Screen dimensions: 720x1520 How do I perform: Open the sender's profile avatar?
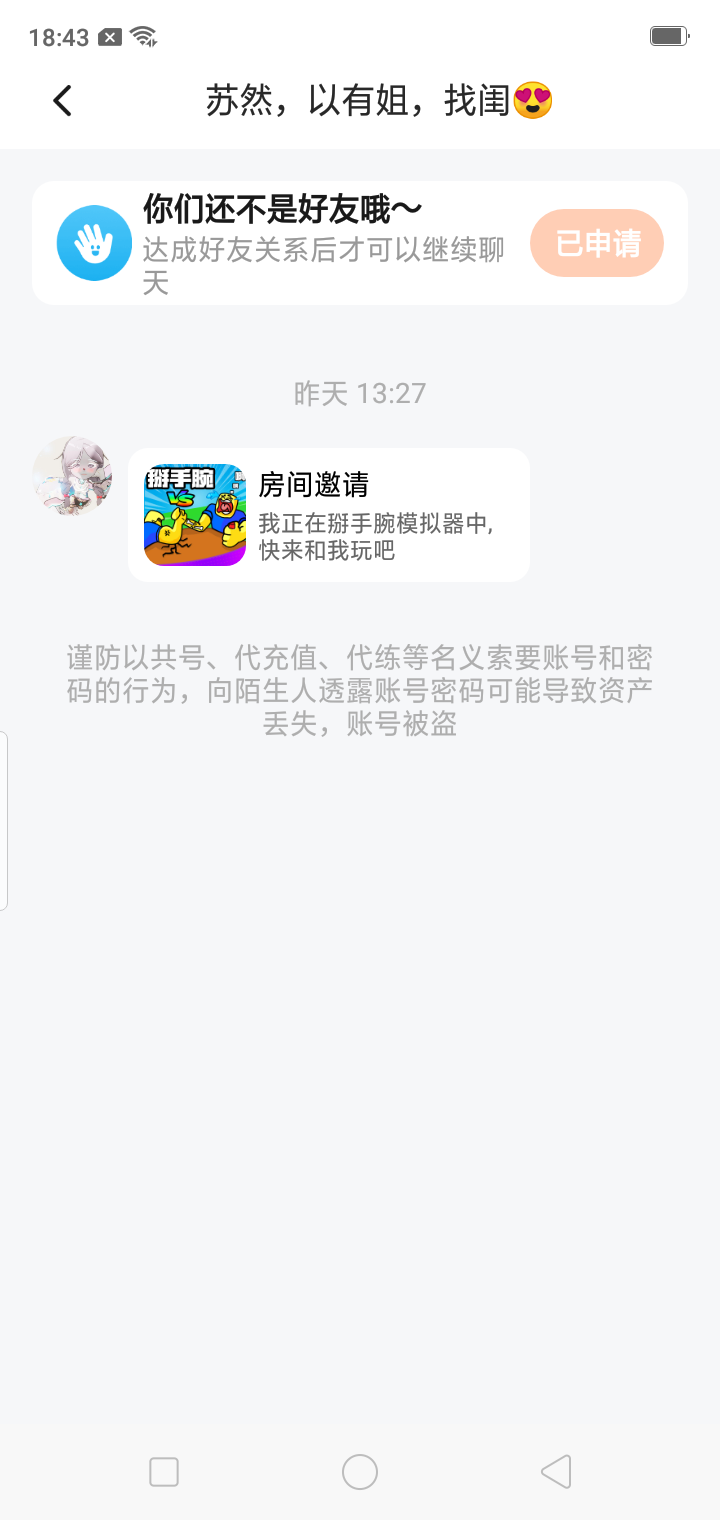click(x=72, y=476)
